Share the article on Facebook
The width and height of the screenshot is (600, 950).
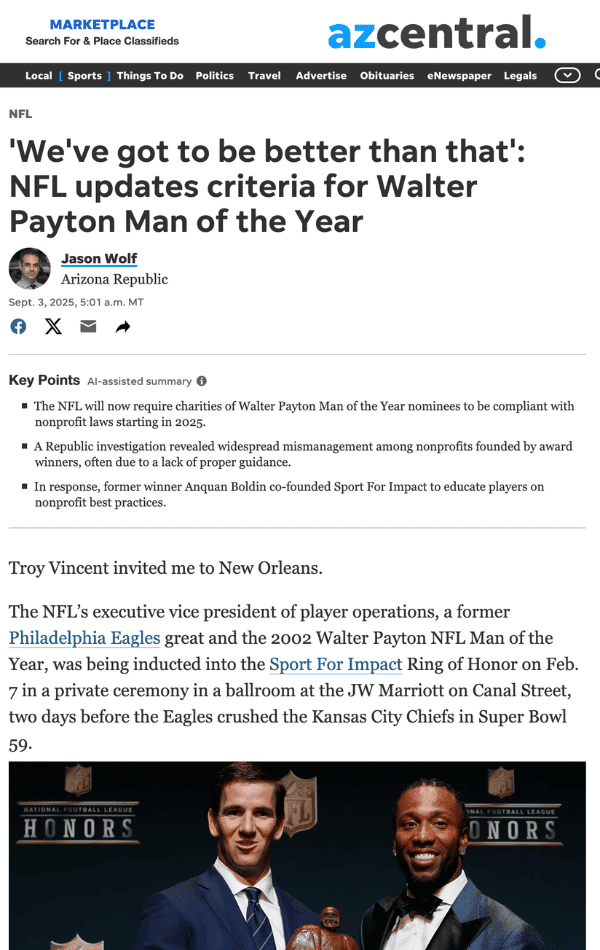[x=18, y=327]
